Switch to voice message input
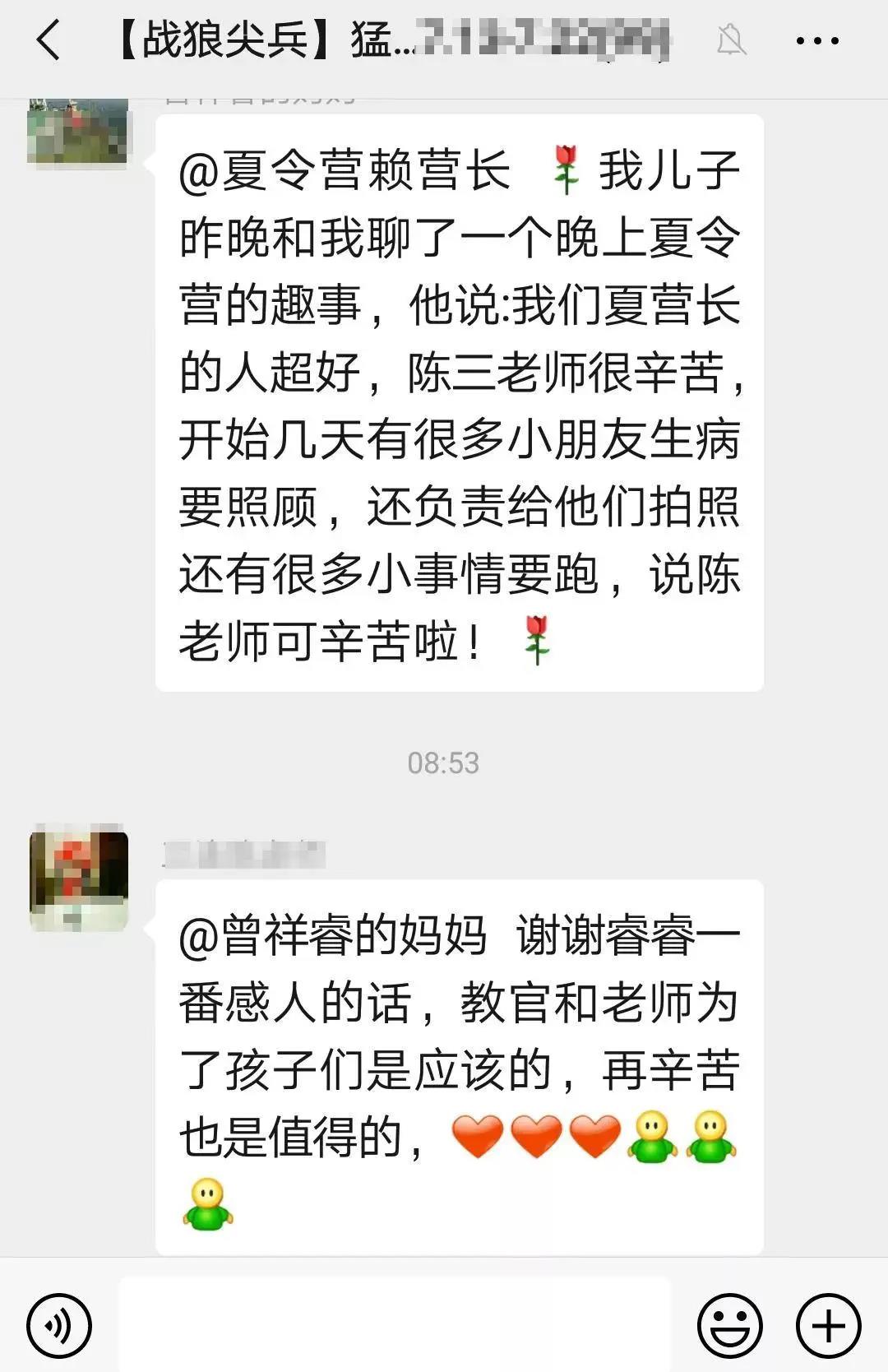This screenshot has height=1372, width=888. (x=58, y=1325)
